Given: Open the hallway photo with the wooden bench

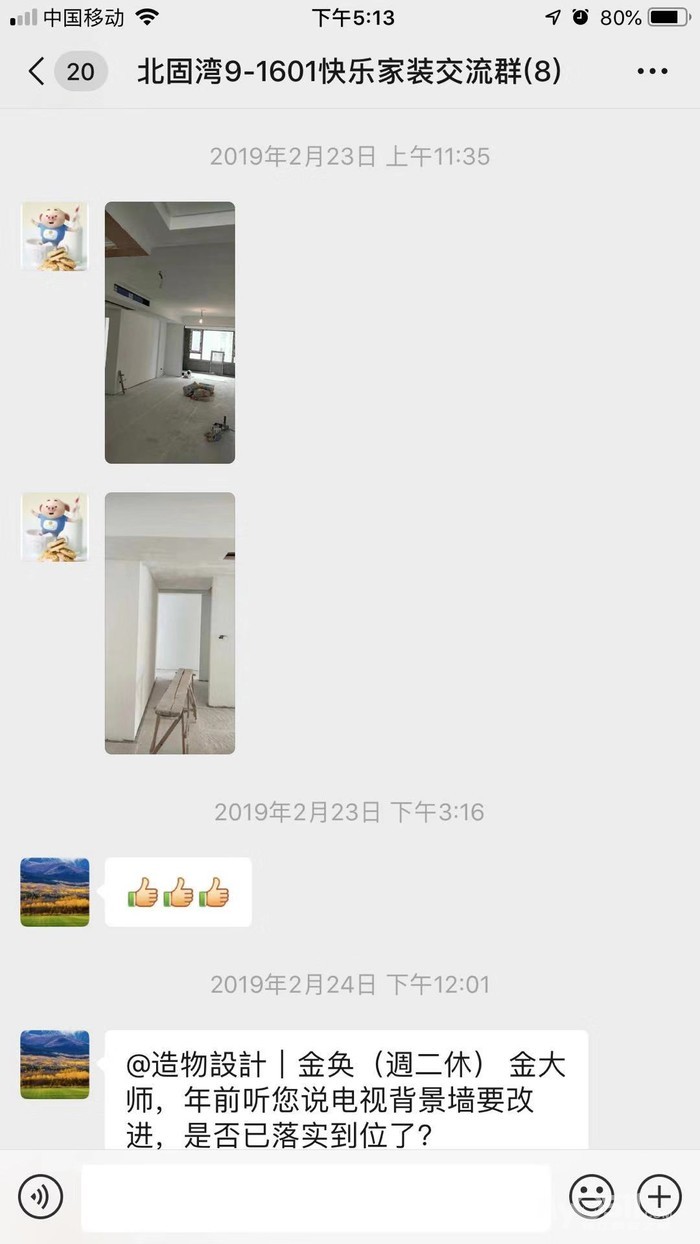Looking at the screenshot, I should (170, 622).
